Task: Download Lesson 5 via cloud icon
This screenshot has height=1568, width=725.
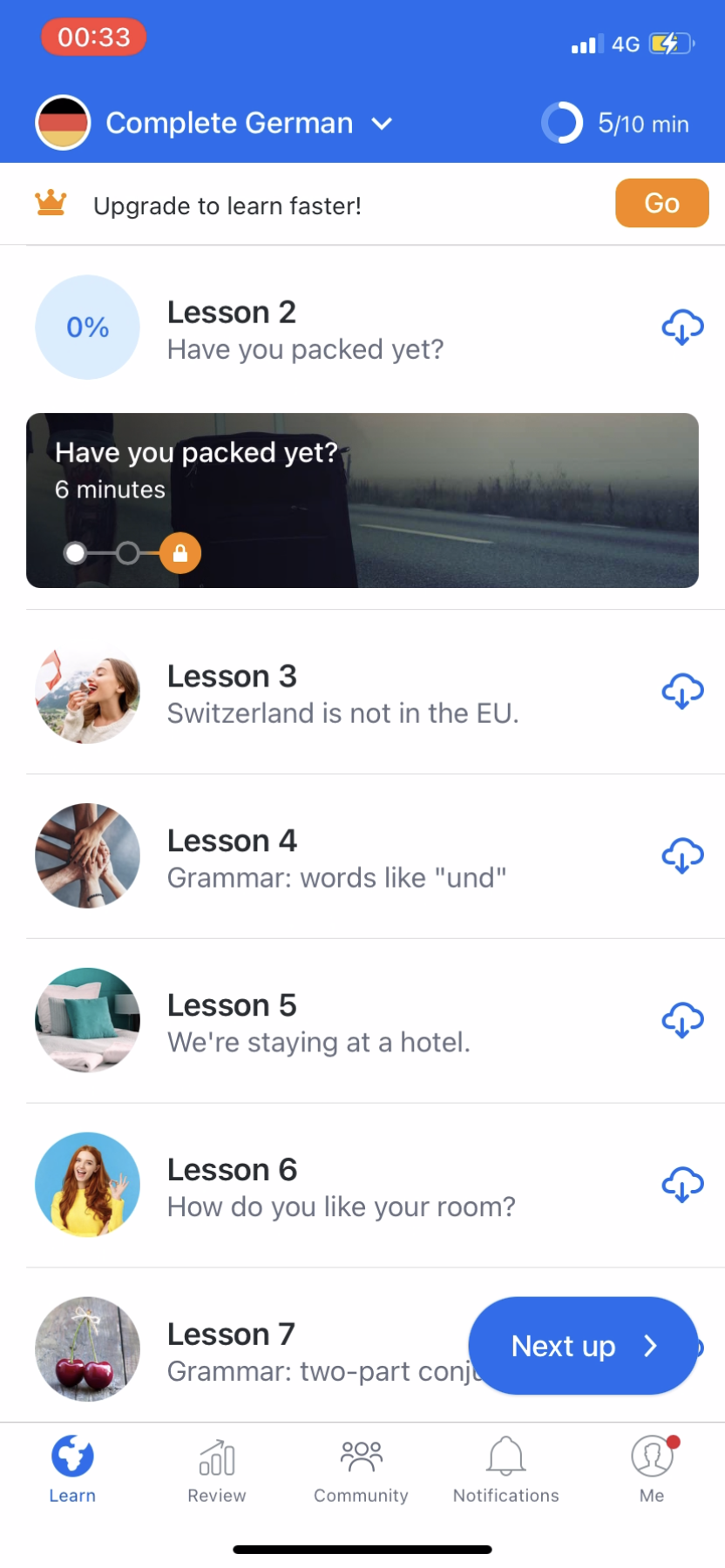Action: point(682,1020)
